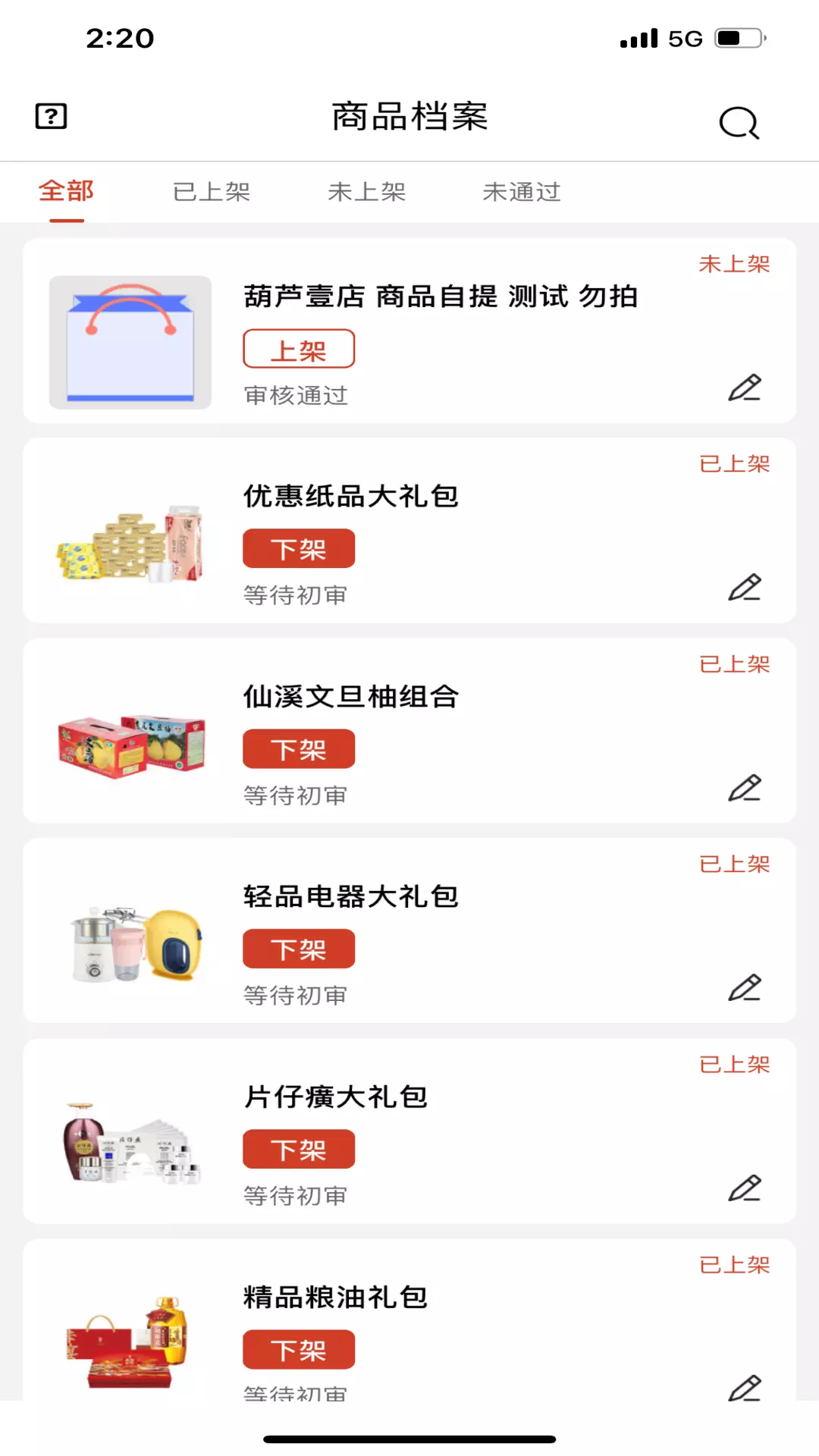Image resolution: width=819 pixels, height=1456 pixels.
Task: Open the 仙溪文旦柚组合 product image
Action: point(130,745)
